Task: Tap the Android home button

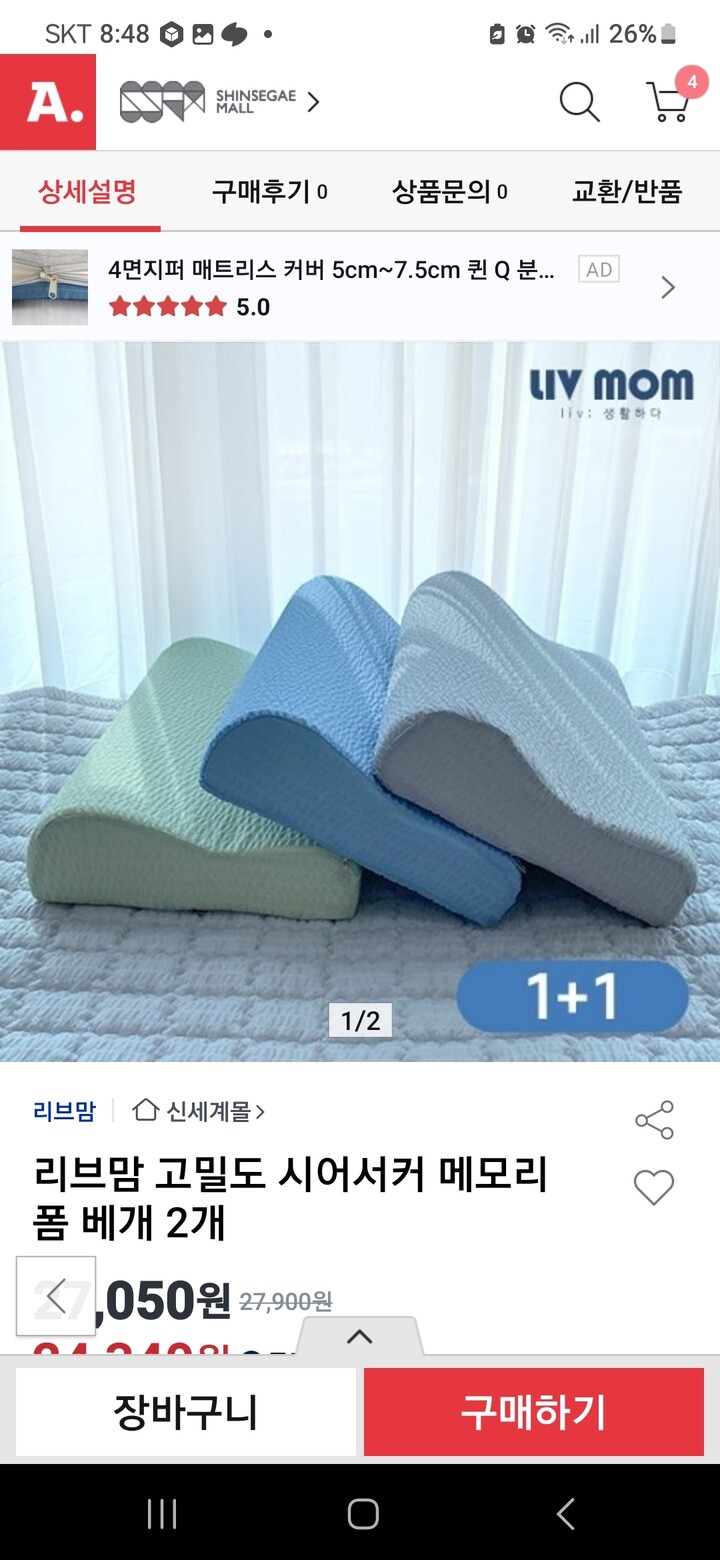Action: [x=360, y=1514]
